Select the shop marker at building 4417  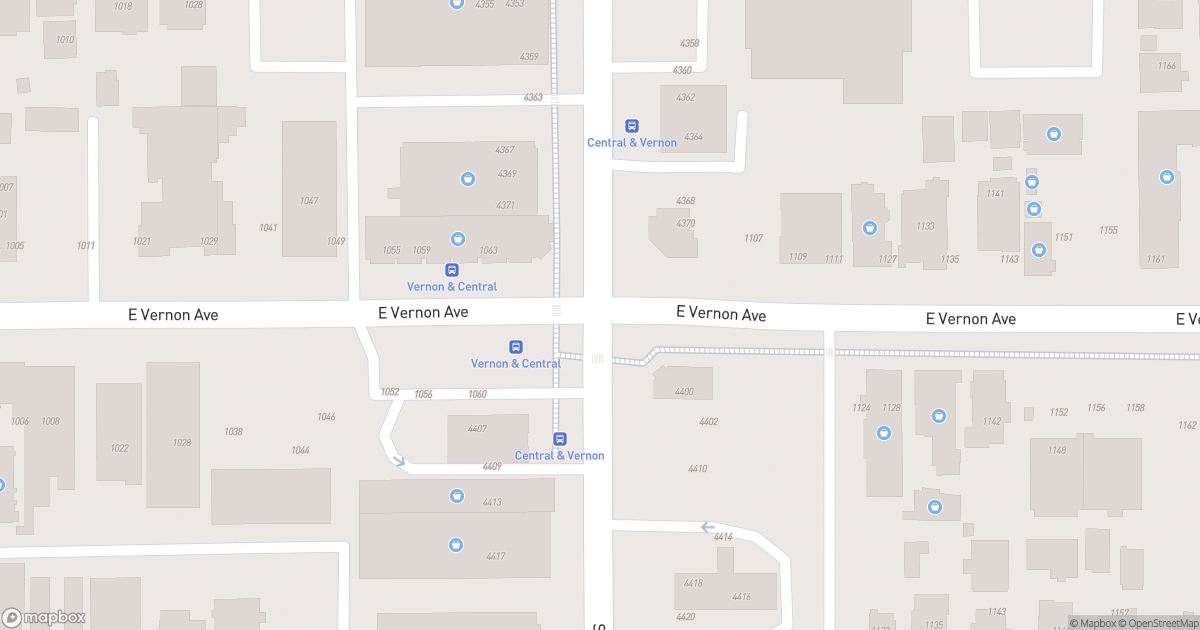click(456, 545)
